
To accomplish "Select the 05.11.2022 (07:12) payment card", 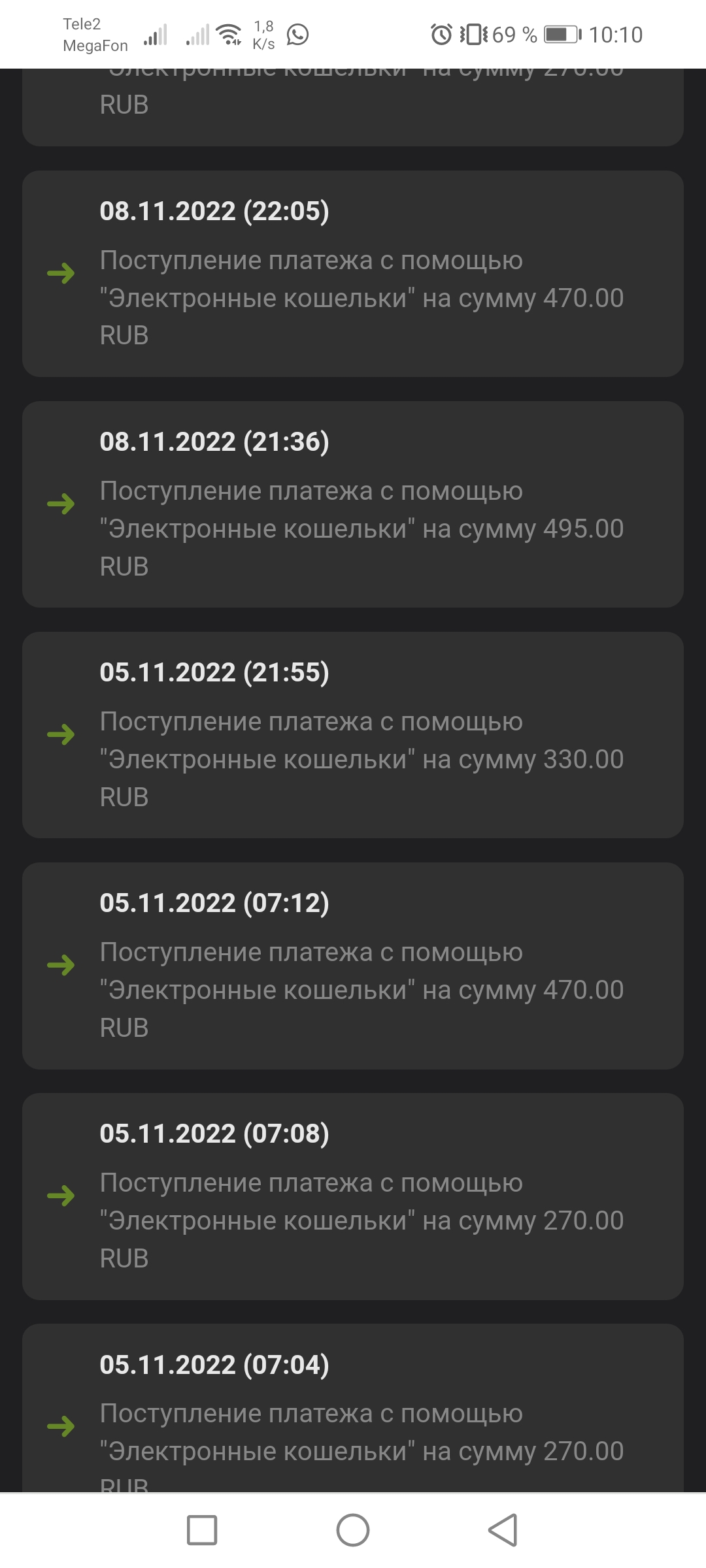I will click(x=353, y=965).
